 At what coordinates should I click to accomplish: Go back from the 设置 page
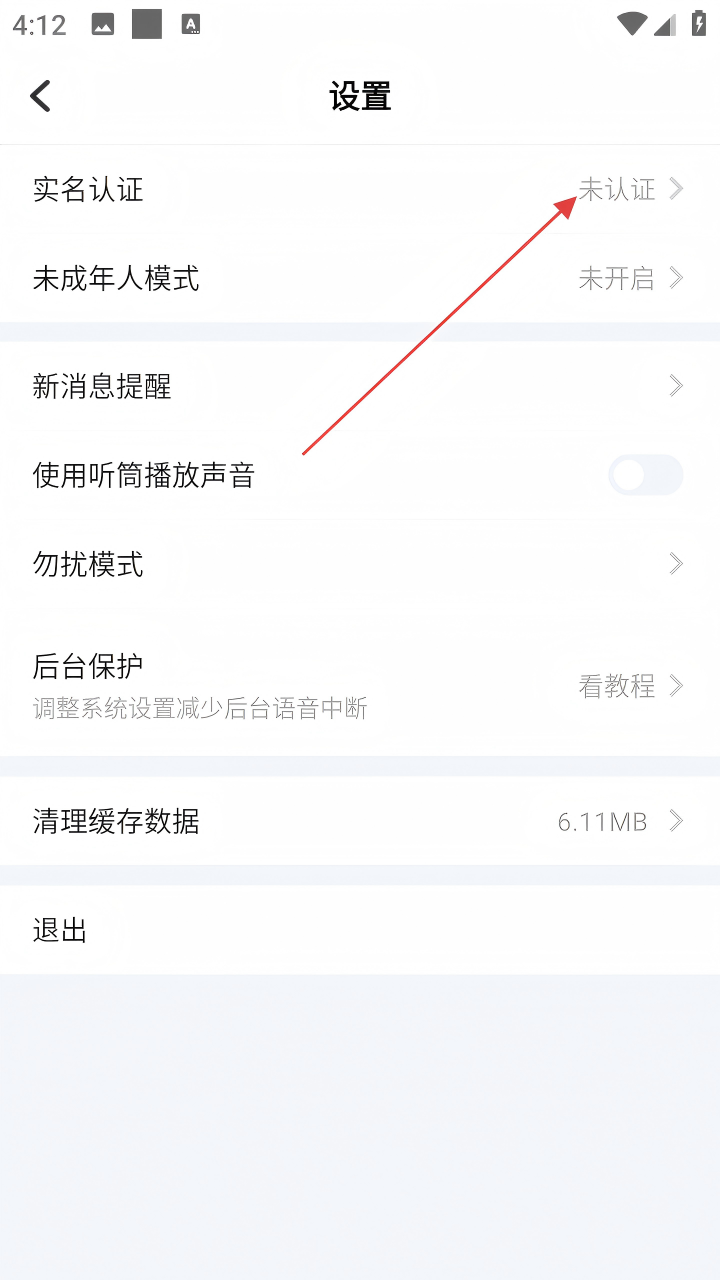(x=40, y=96)
